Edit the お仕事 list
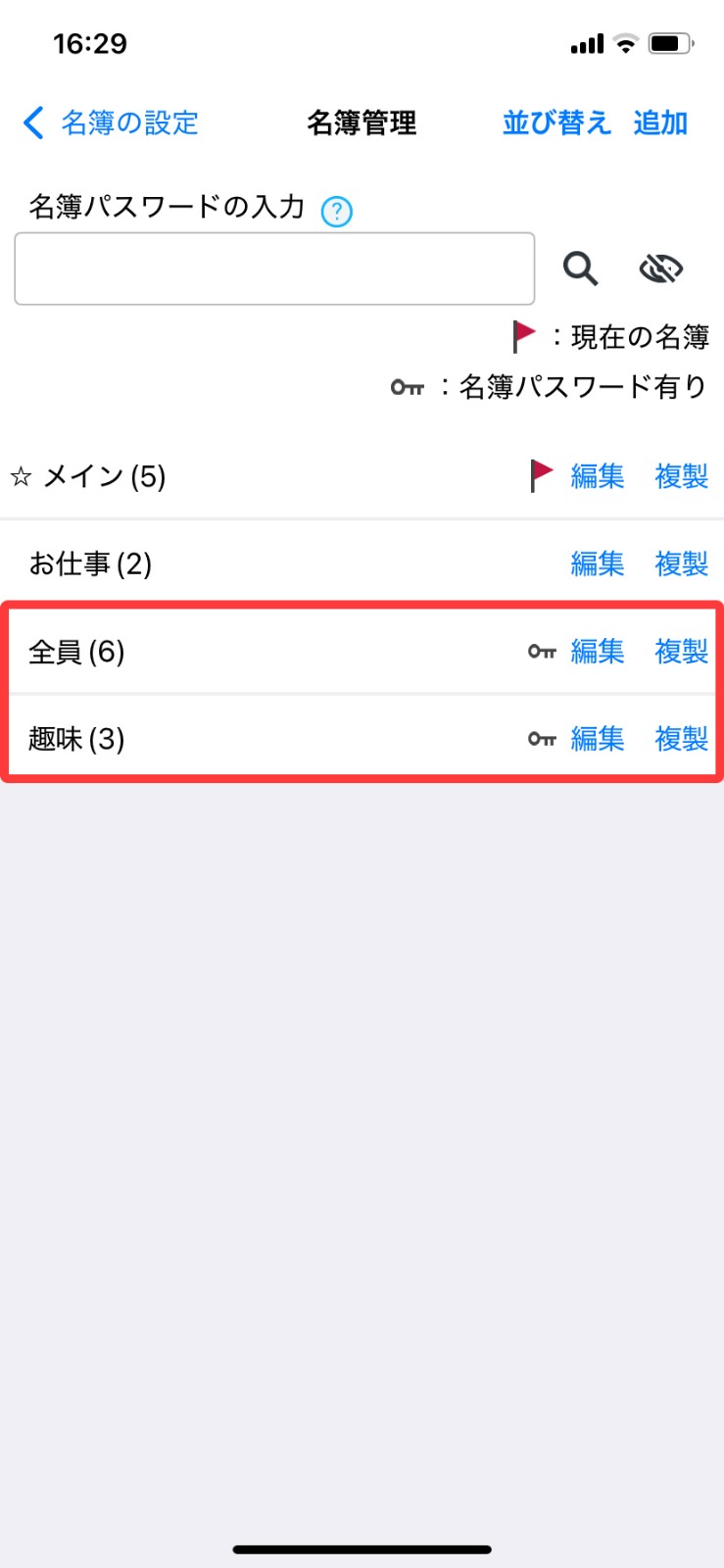The height and width of the screenshot is (1568, 724). tap(597, 564)
